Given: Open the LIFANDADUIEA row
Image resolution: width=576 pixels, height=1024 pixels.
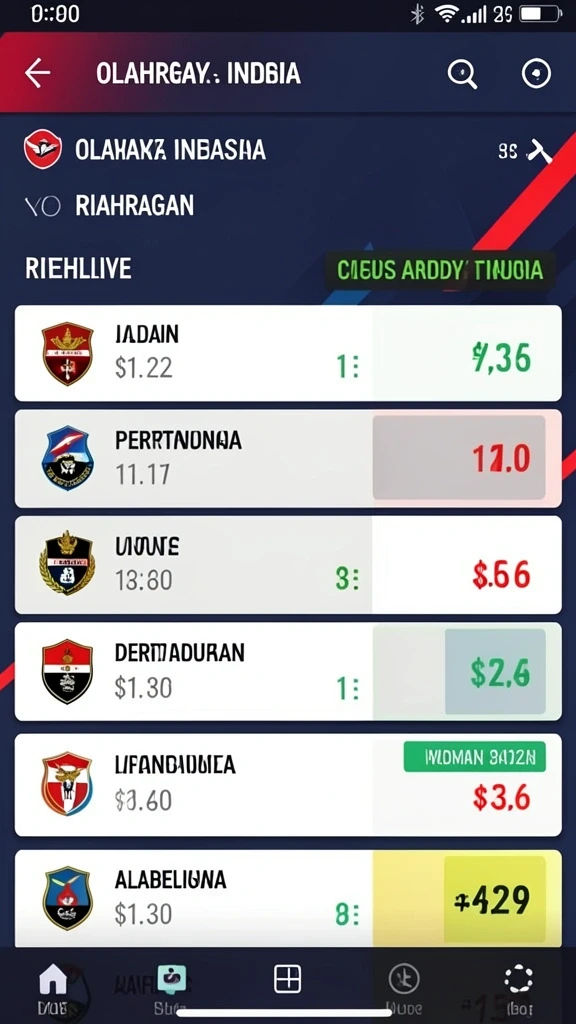Looking at the screenshot, I should point(288,784).
